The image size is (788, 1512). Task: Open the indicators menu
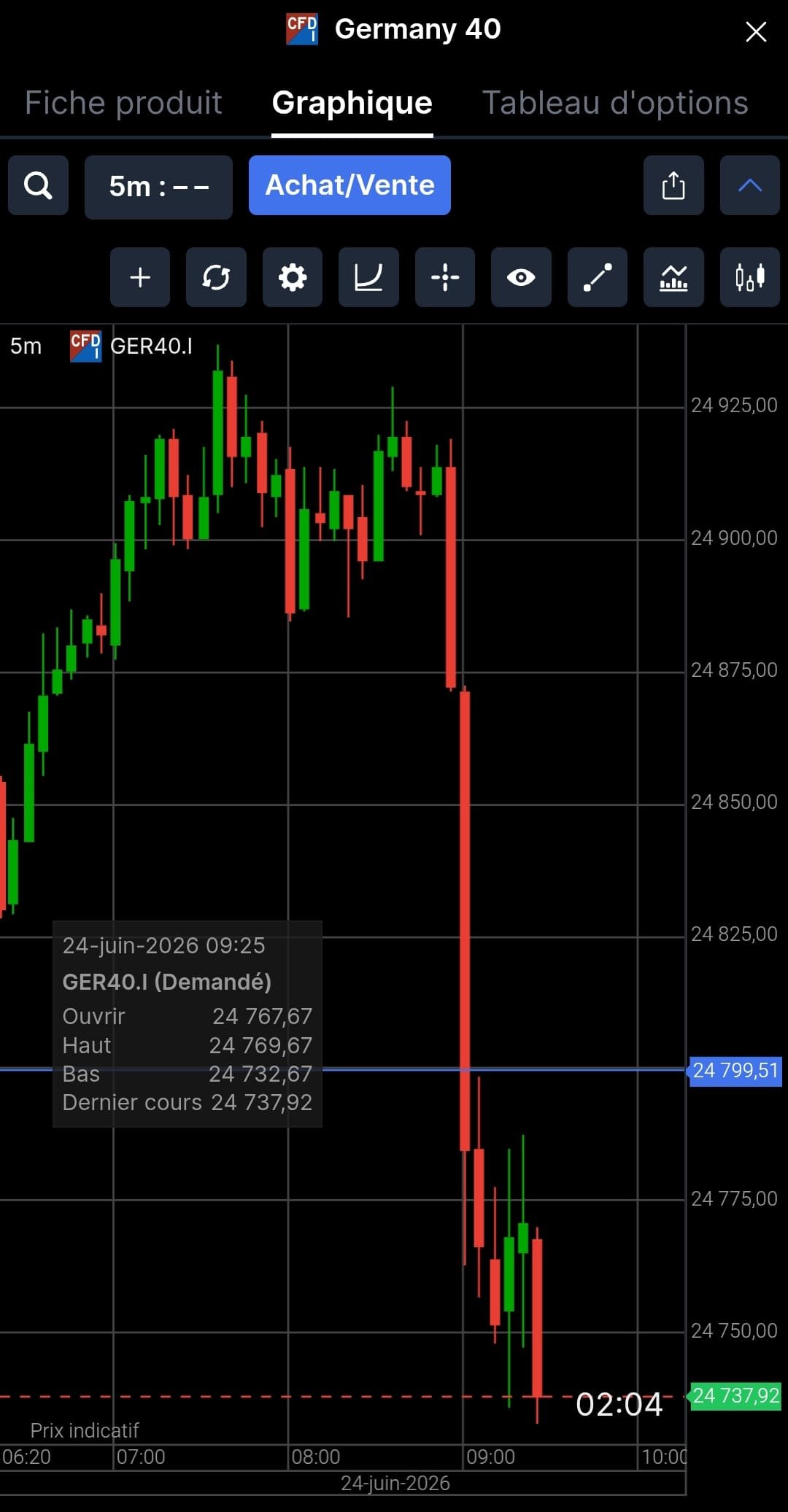[x=673, y=277]
